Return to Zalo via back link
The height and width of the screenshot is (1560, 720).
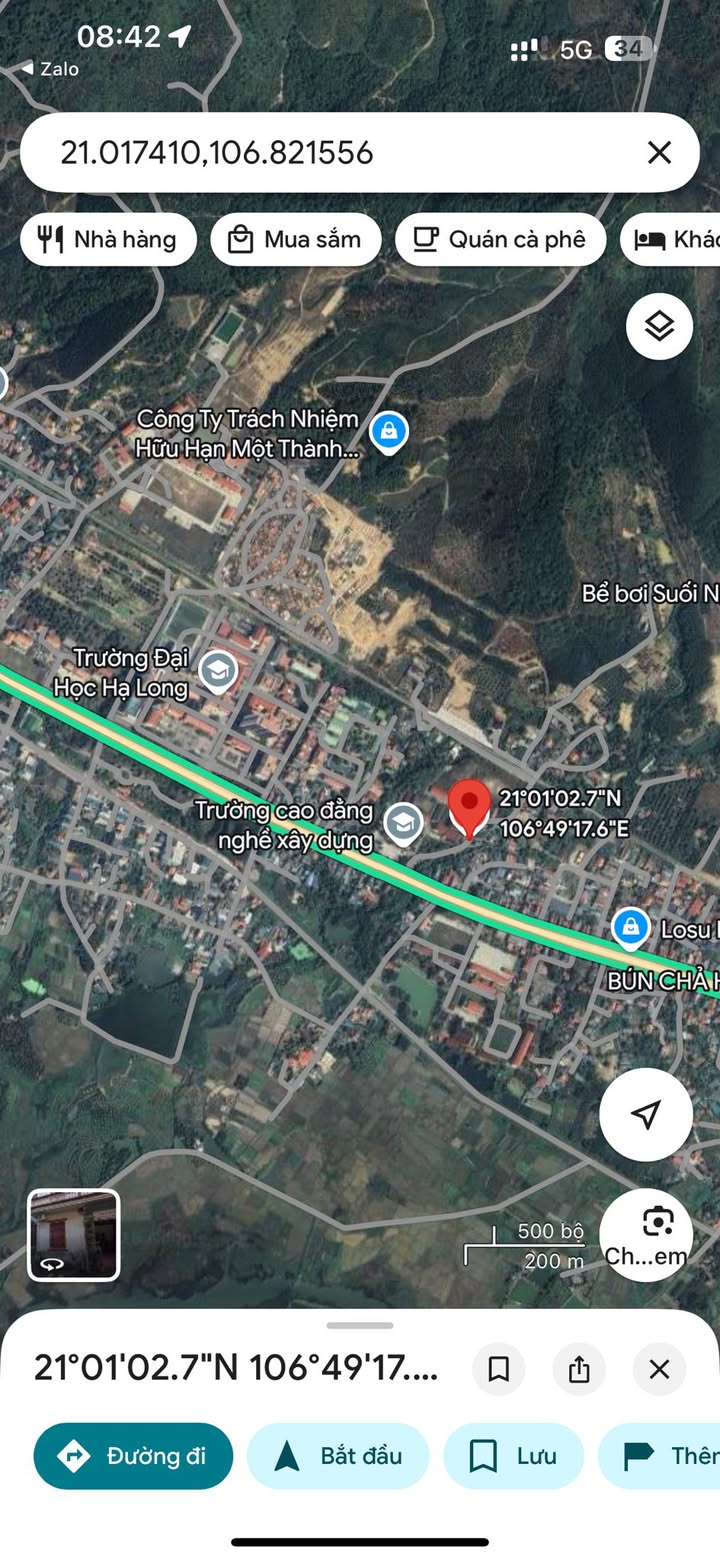pos(50,69)
